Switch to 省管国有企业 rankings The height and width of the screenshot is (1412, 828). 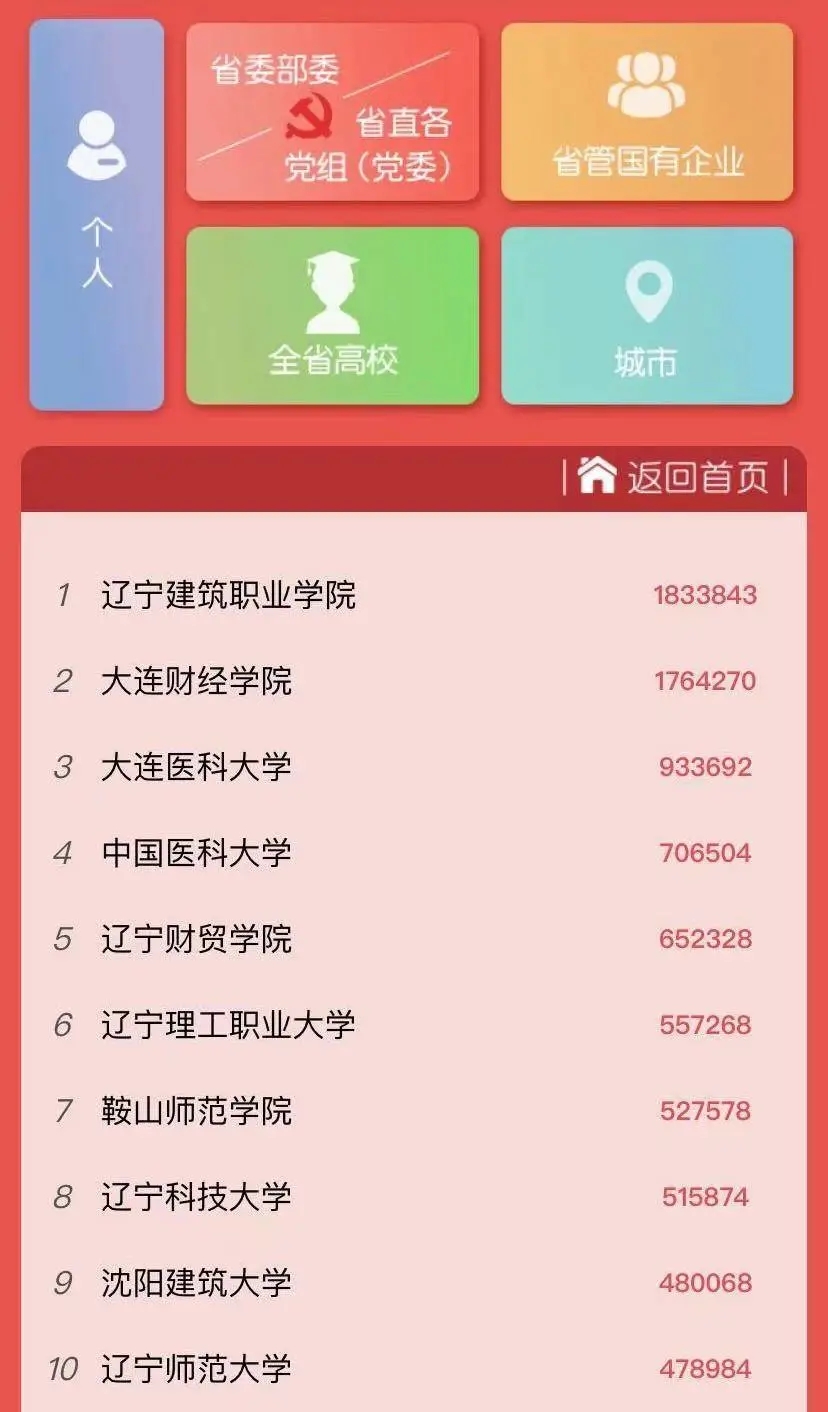(x=647, y=112)
